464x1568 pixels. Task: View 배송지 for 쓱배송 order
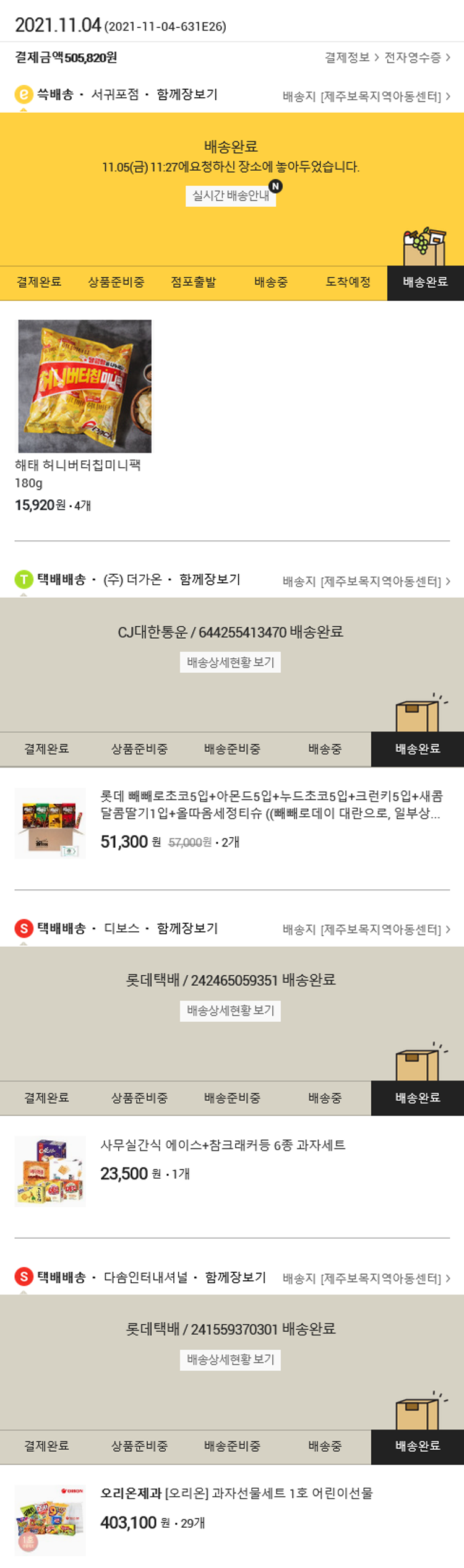pos(366,96)
